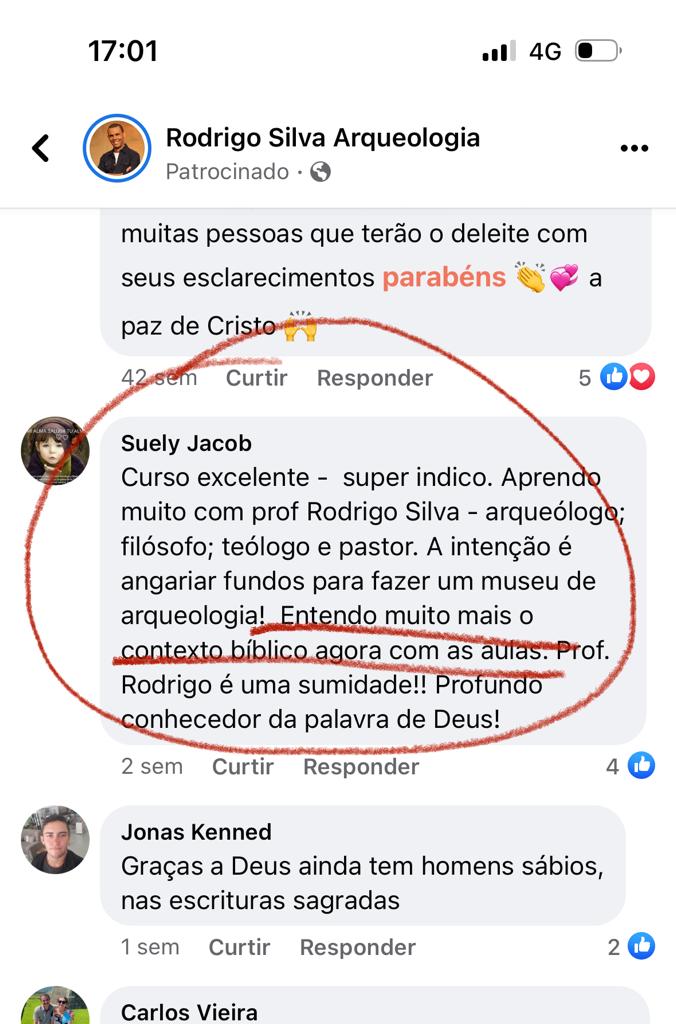Open Carlos Vieira's name link
The image size is (676, 1024).
[x=189, y=1012]
